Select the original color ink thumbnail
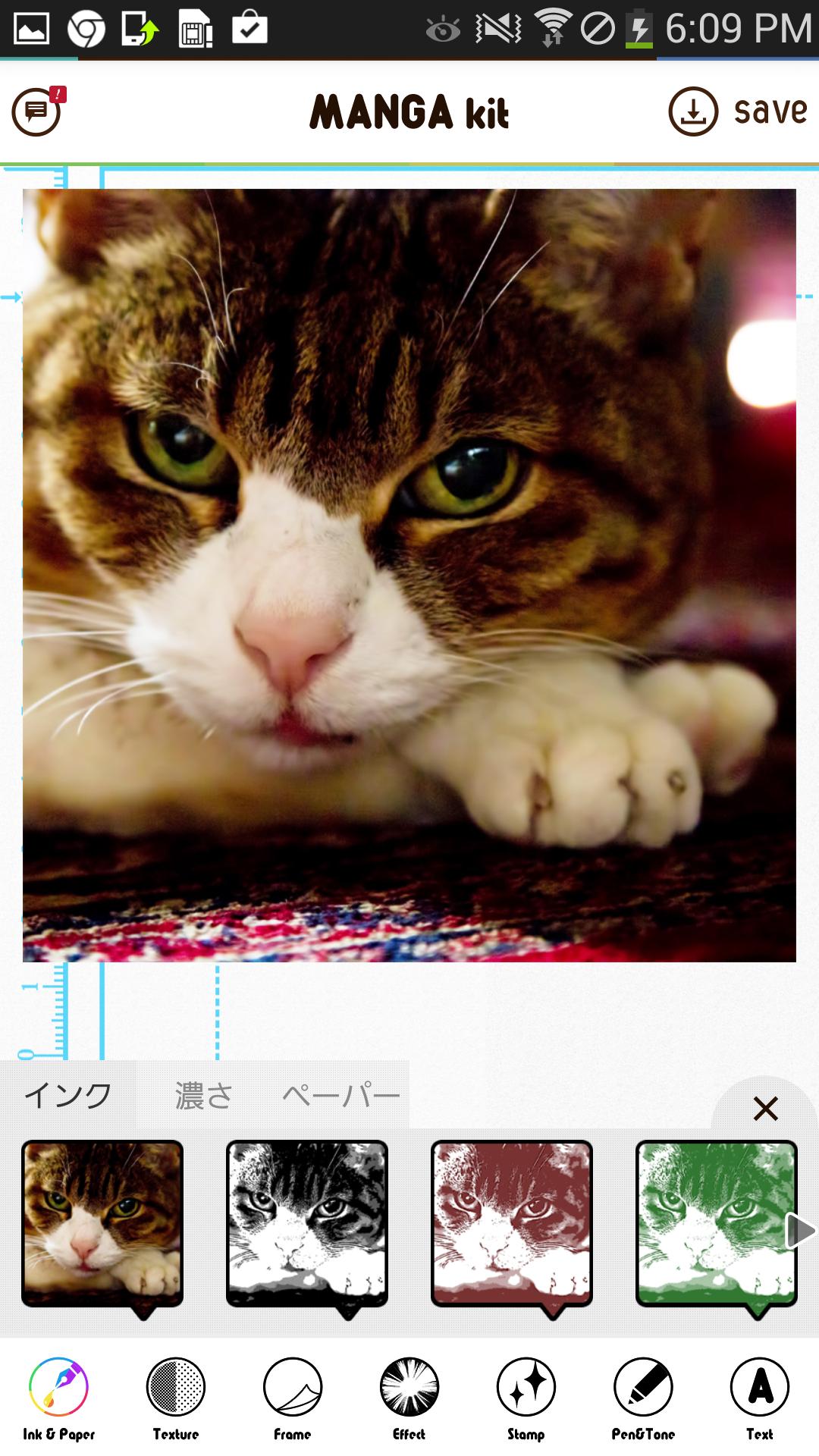This screenshot has width=819, height=1456. [102, 1222]
